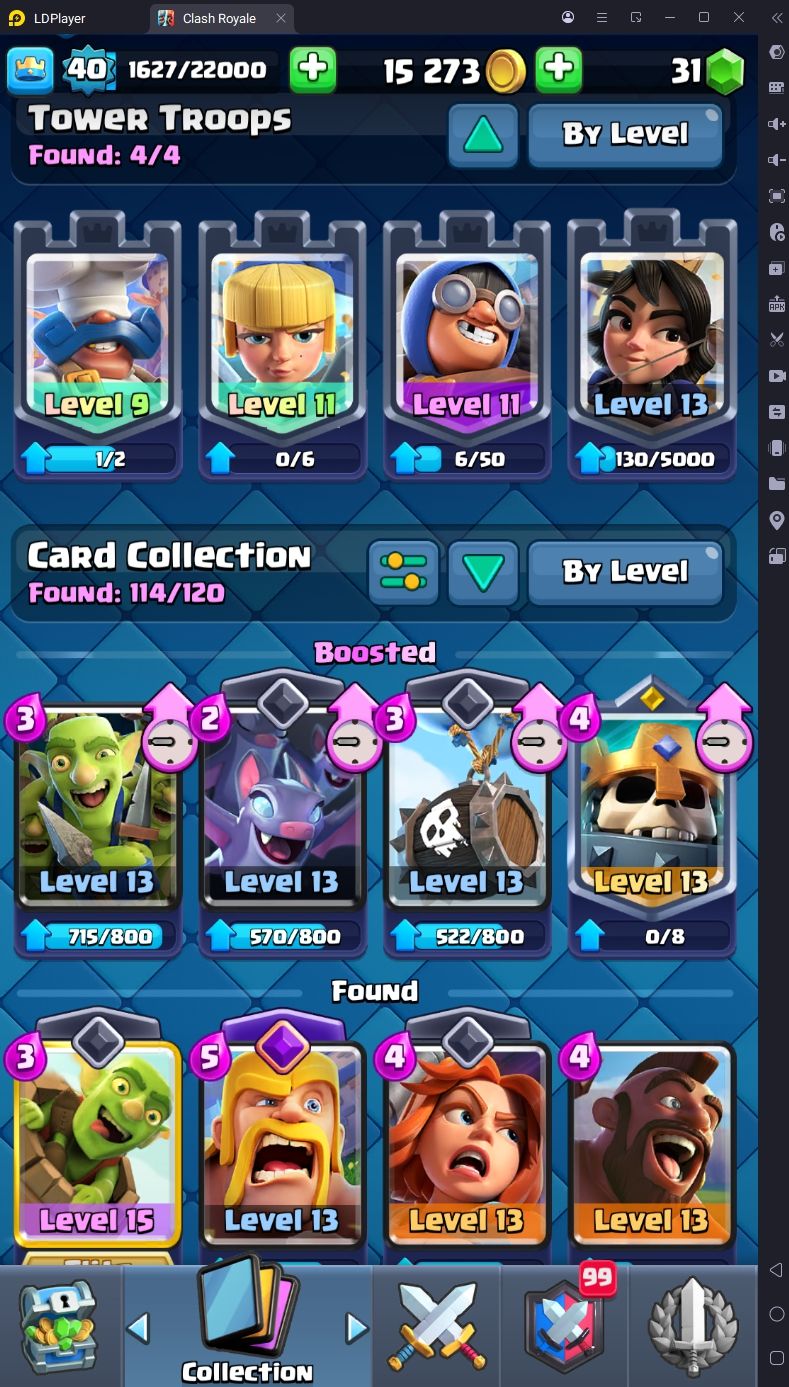Tap the green down arrow in Card Collection

click(483, 572)
